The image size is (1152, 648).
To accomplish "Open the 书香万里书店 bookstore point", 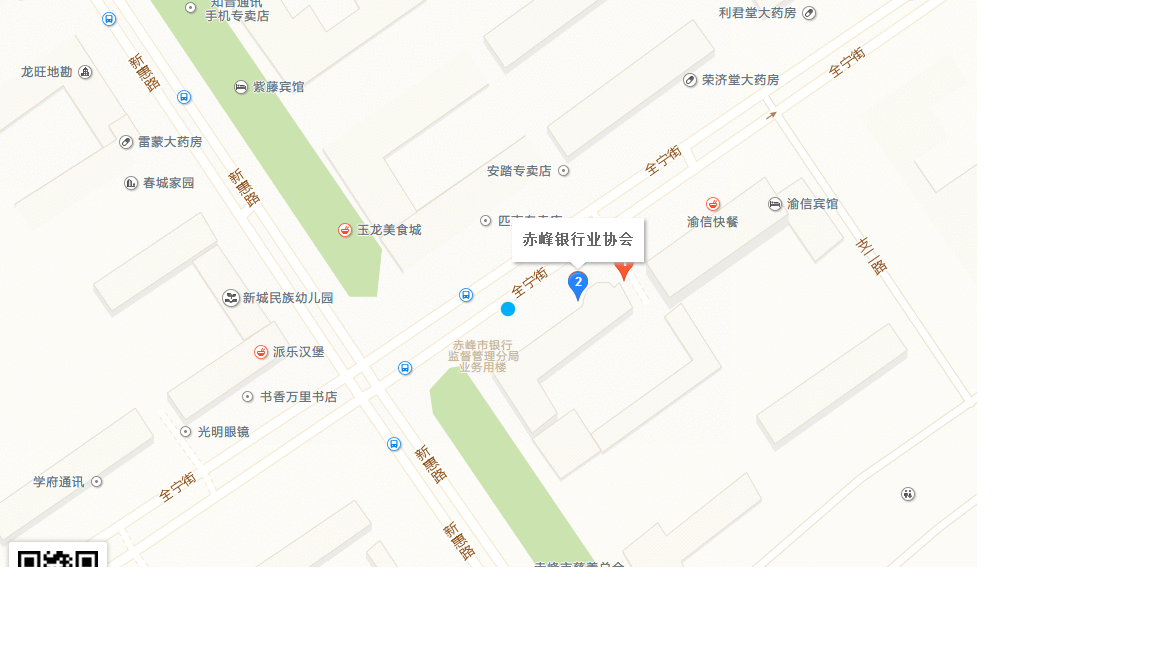I will pyautogui.click(x=248, y=397).
